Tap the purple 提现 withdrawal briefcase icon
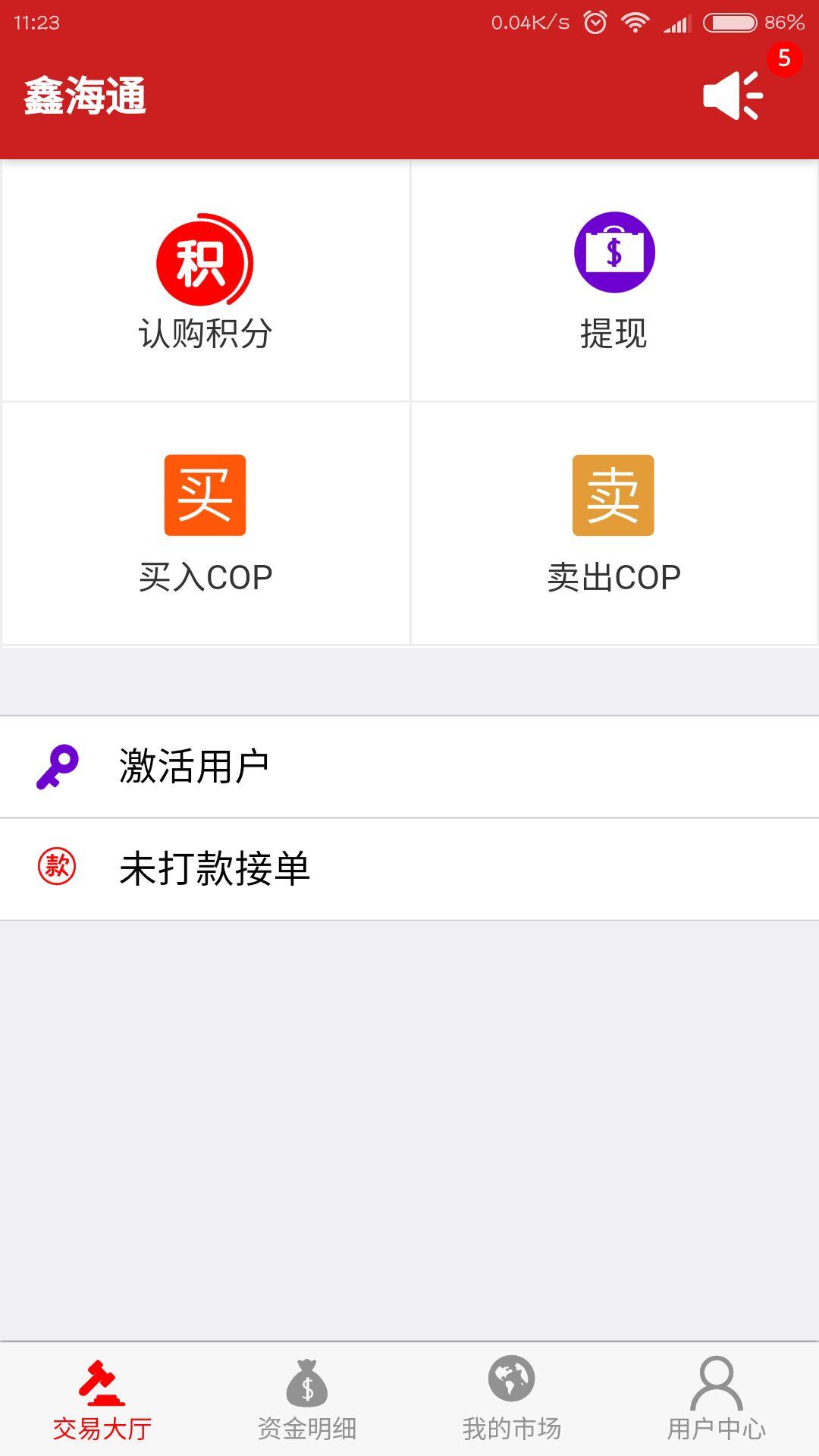The image size is (819, 1456). [x=614, y=253]
